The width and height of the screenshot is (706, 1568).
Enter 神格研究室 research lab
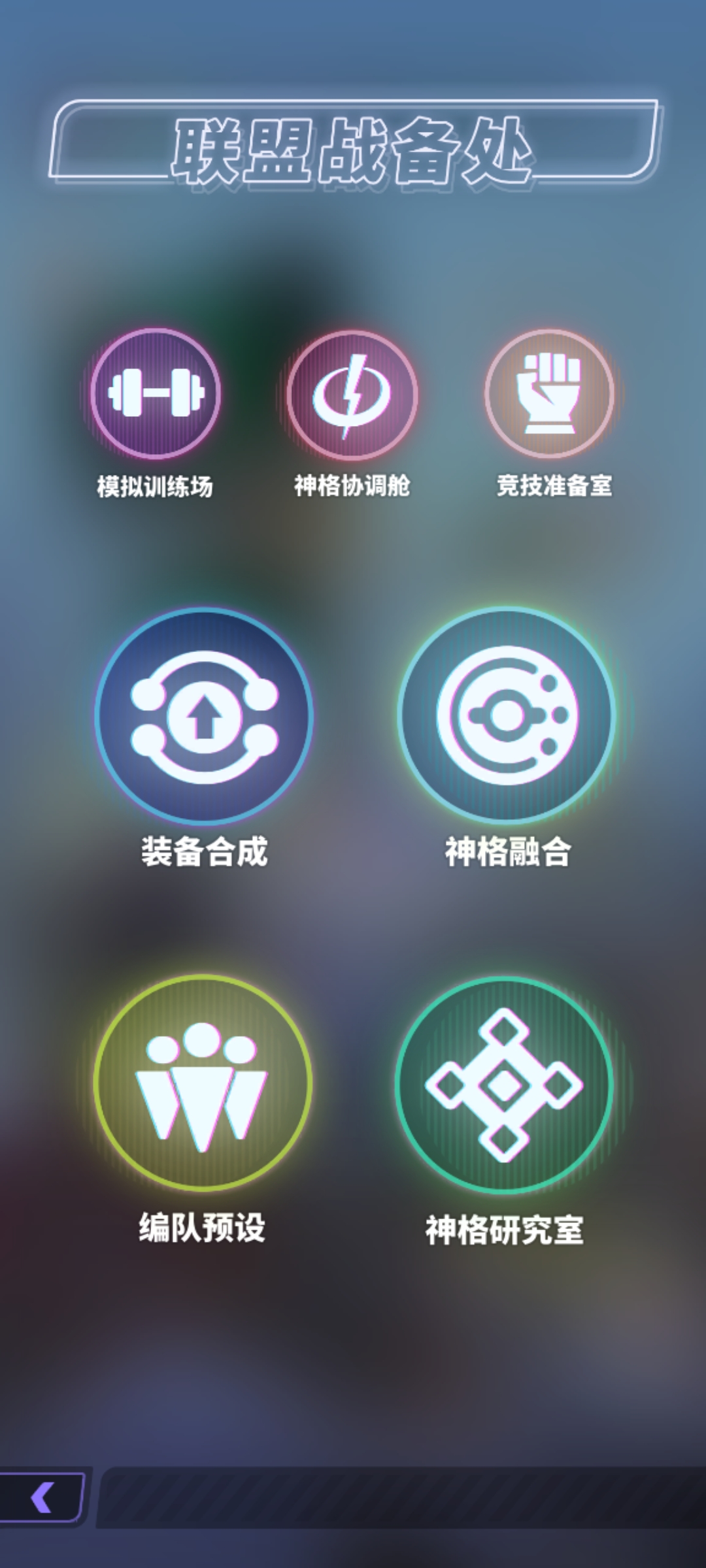click(x=504, y=1085)
